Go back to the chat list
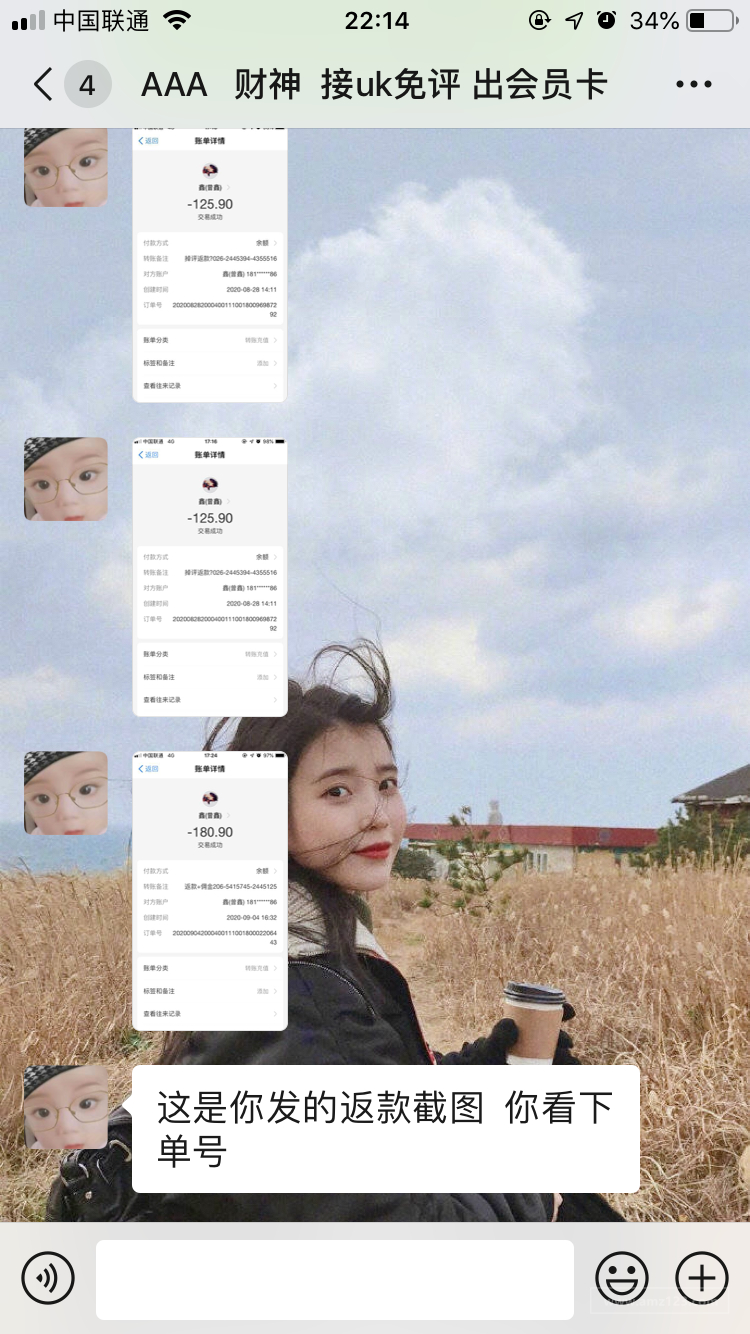750x1334 pixels. pyautogui.click(x=43, y=85)
